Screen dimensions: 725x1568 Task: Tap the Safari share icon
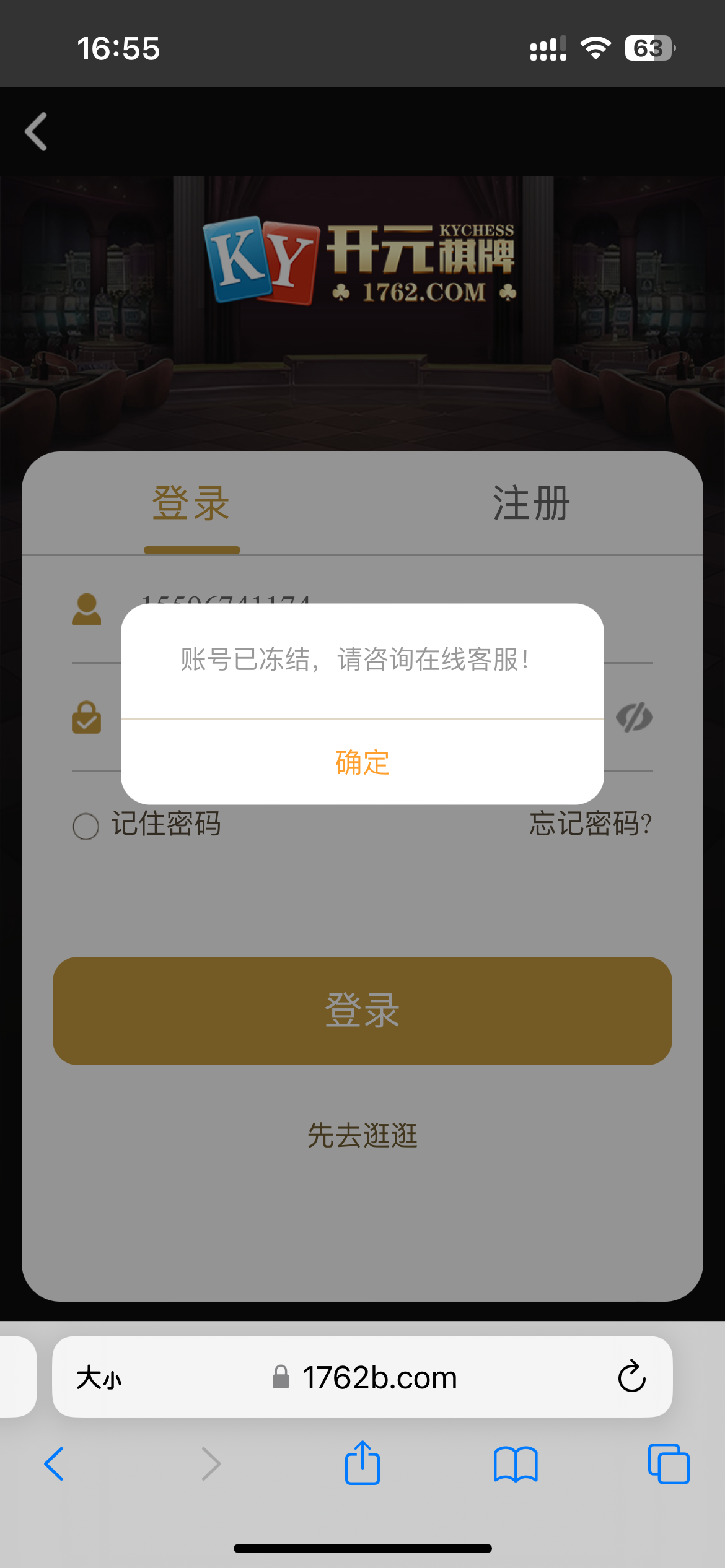(362, 1465)
